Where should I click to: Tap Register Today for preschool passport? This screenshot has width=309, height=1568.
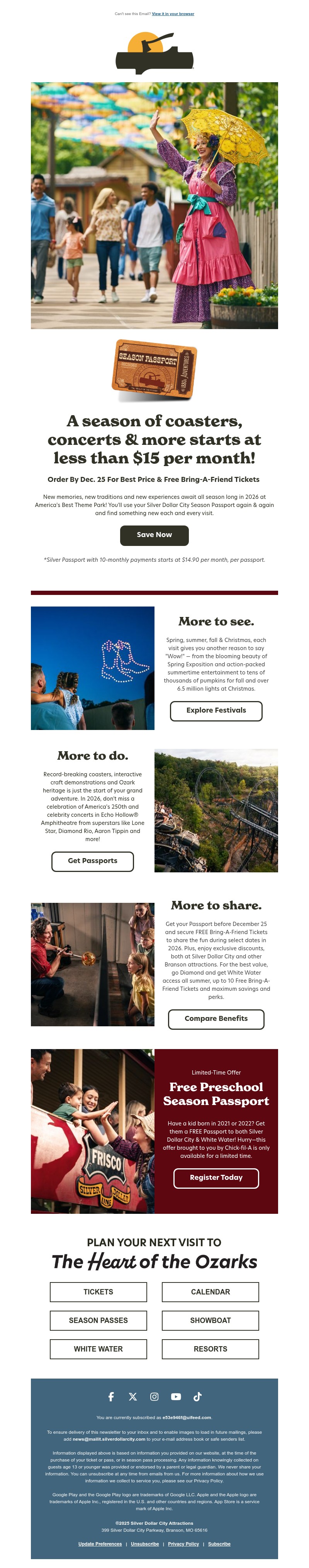[x=216, y=1177]
